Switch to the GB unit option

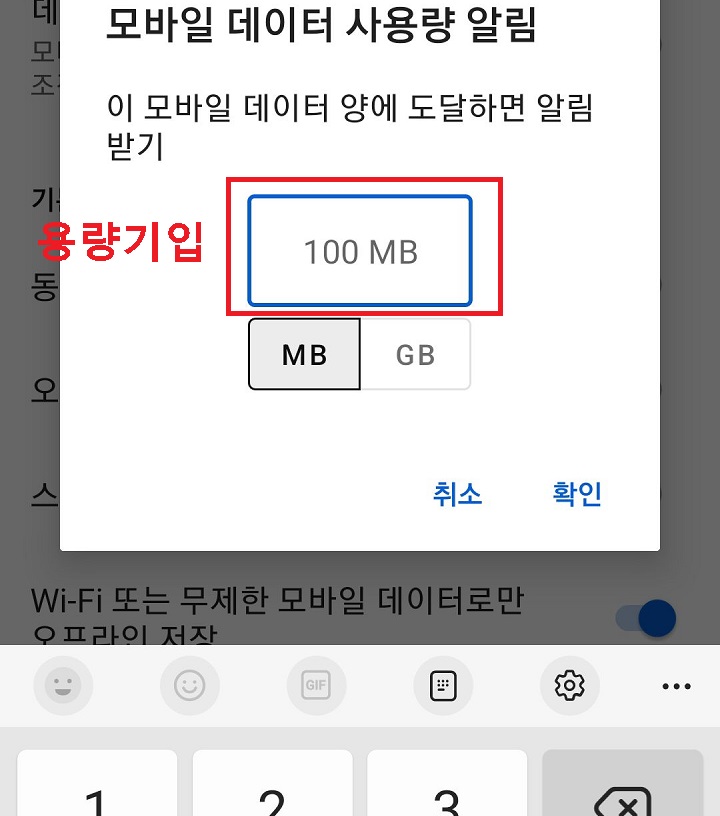pos(416,354)
